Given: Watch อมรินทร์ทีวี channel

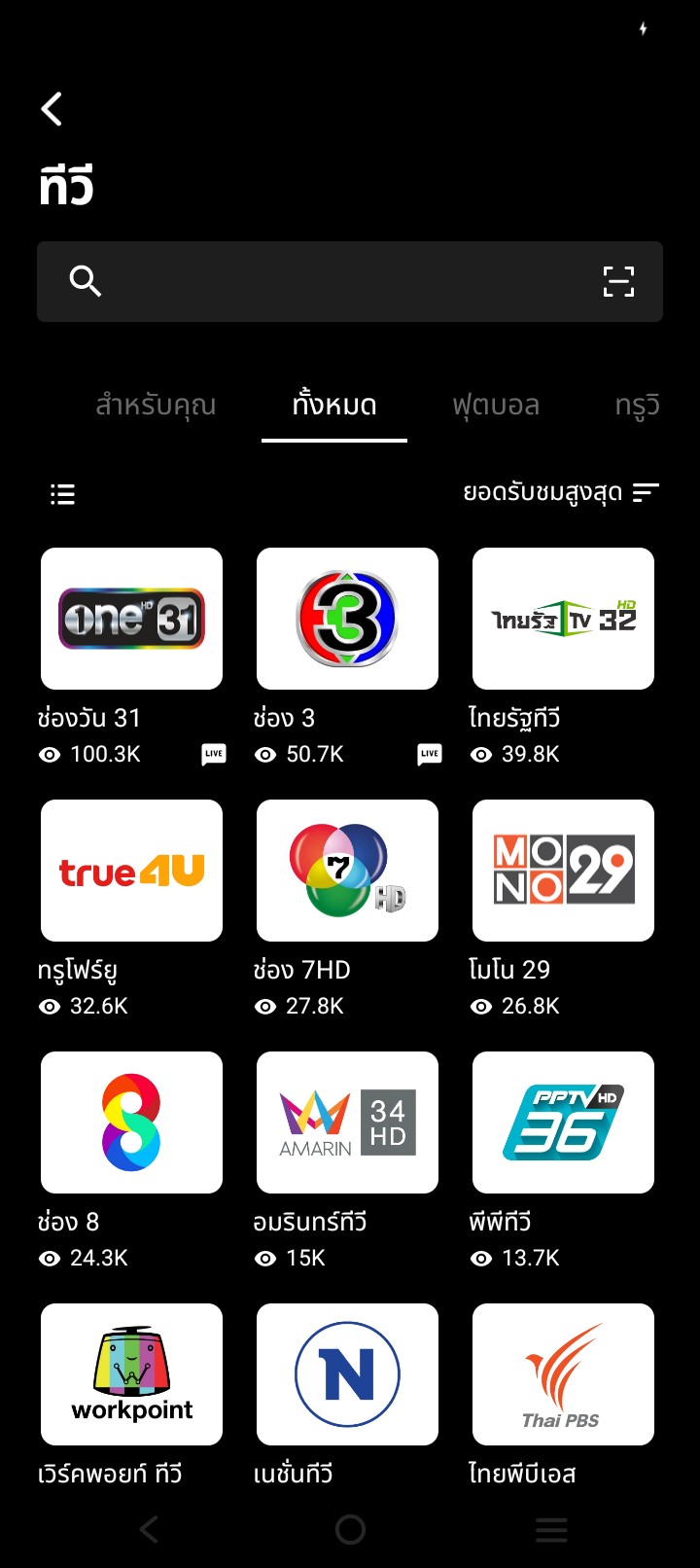Looking at the screenshot, I should click(x=347, y=1123).
